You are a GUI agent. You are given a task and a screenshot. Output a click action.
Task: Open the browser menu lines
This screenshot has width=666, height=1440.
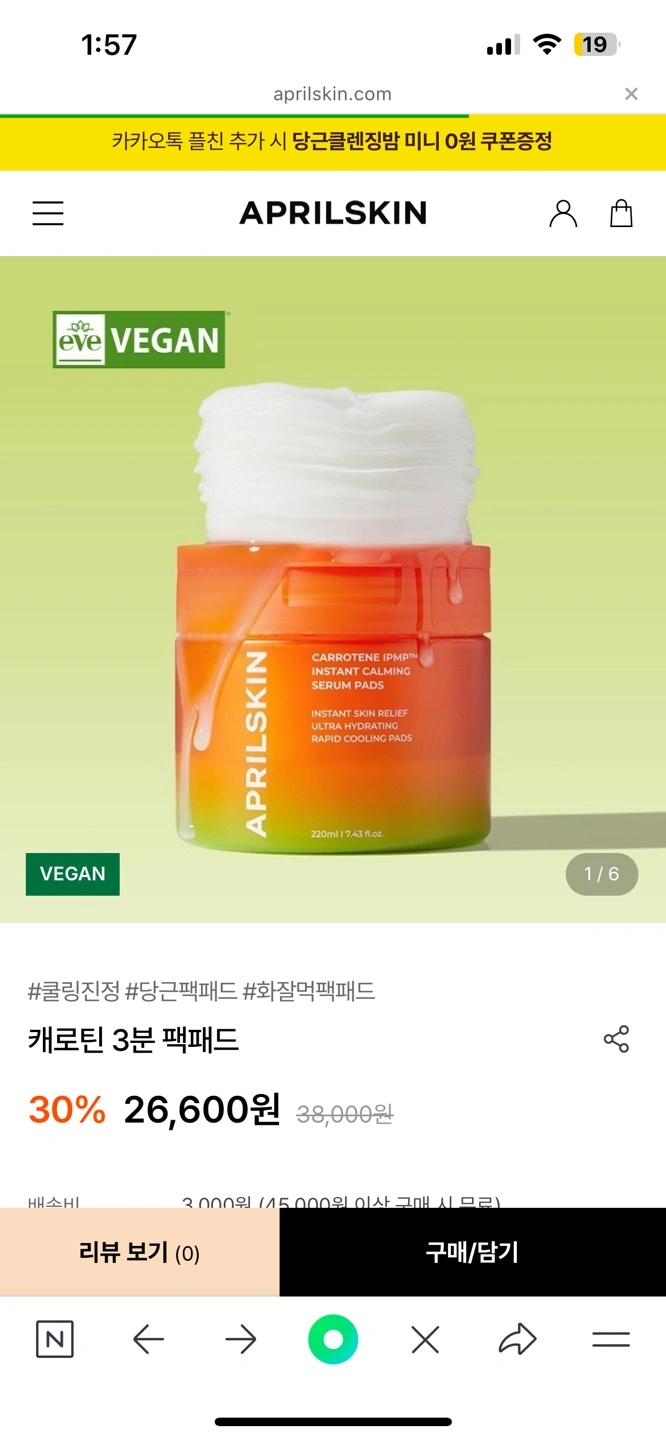(x=610, y=1340)
